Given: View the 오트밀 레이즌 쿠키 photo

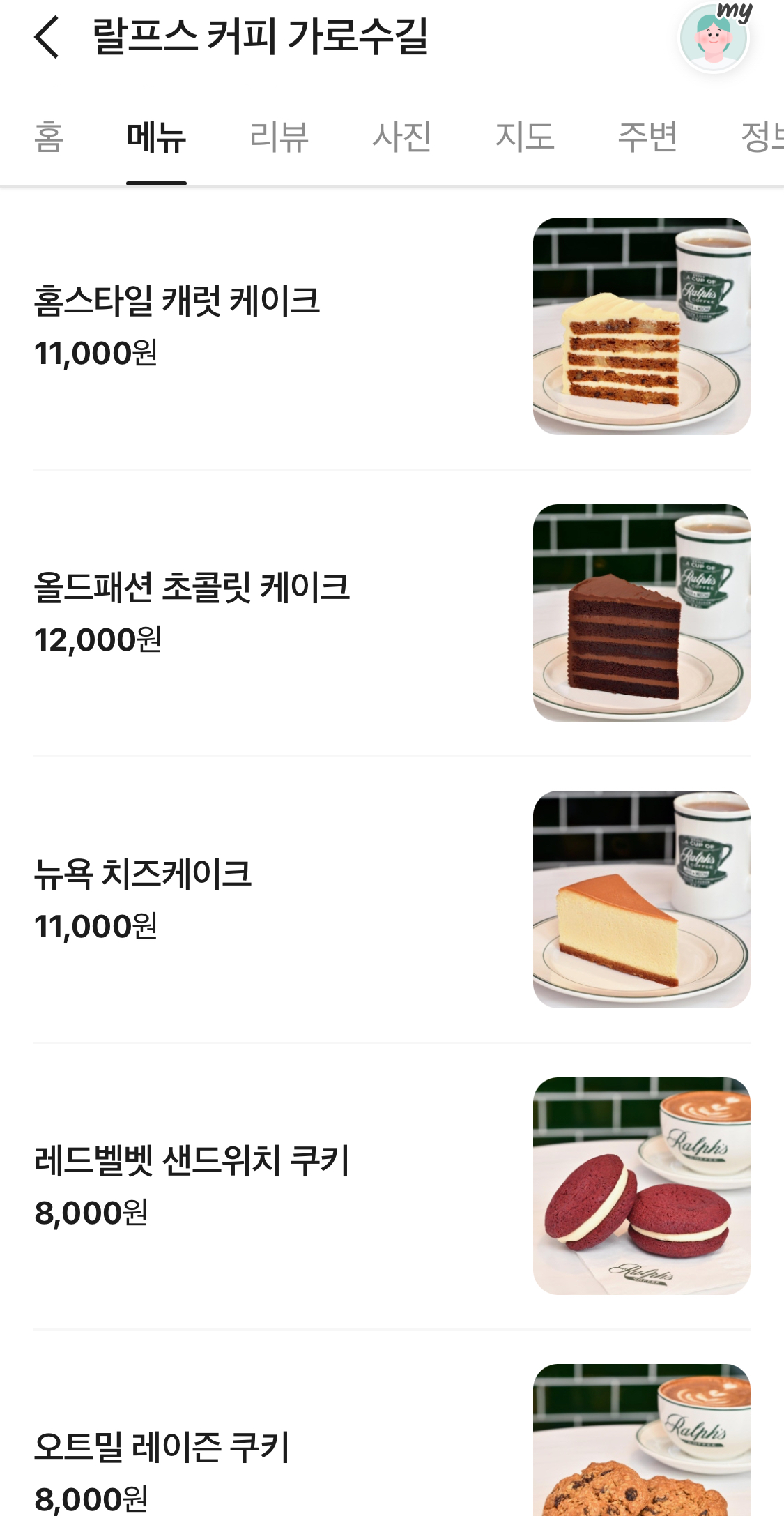Looking at the screenshot, I should point(641,1441).
